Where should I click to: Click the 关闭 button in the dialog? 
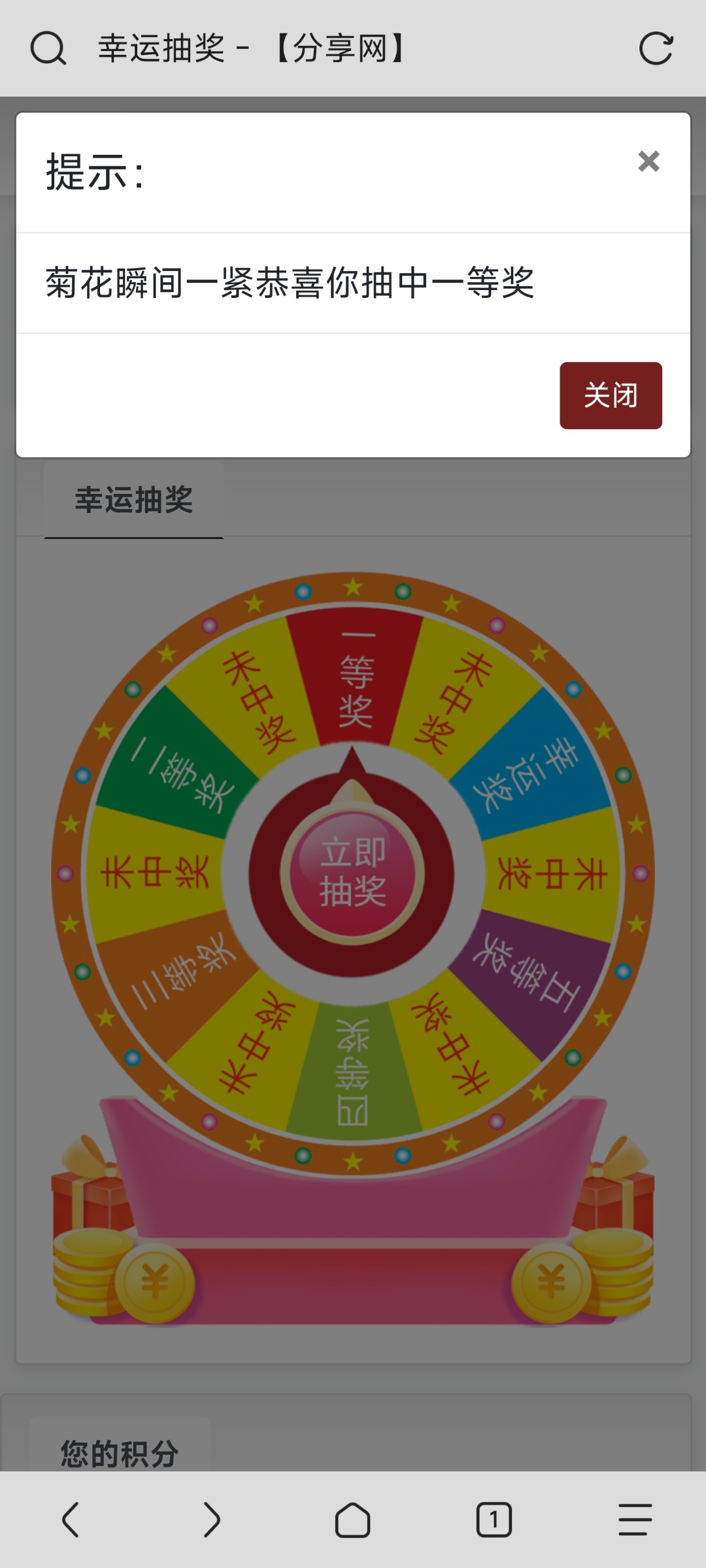[x=611, y=394]
